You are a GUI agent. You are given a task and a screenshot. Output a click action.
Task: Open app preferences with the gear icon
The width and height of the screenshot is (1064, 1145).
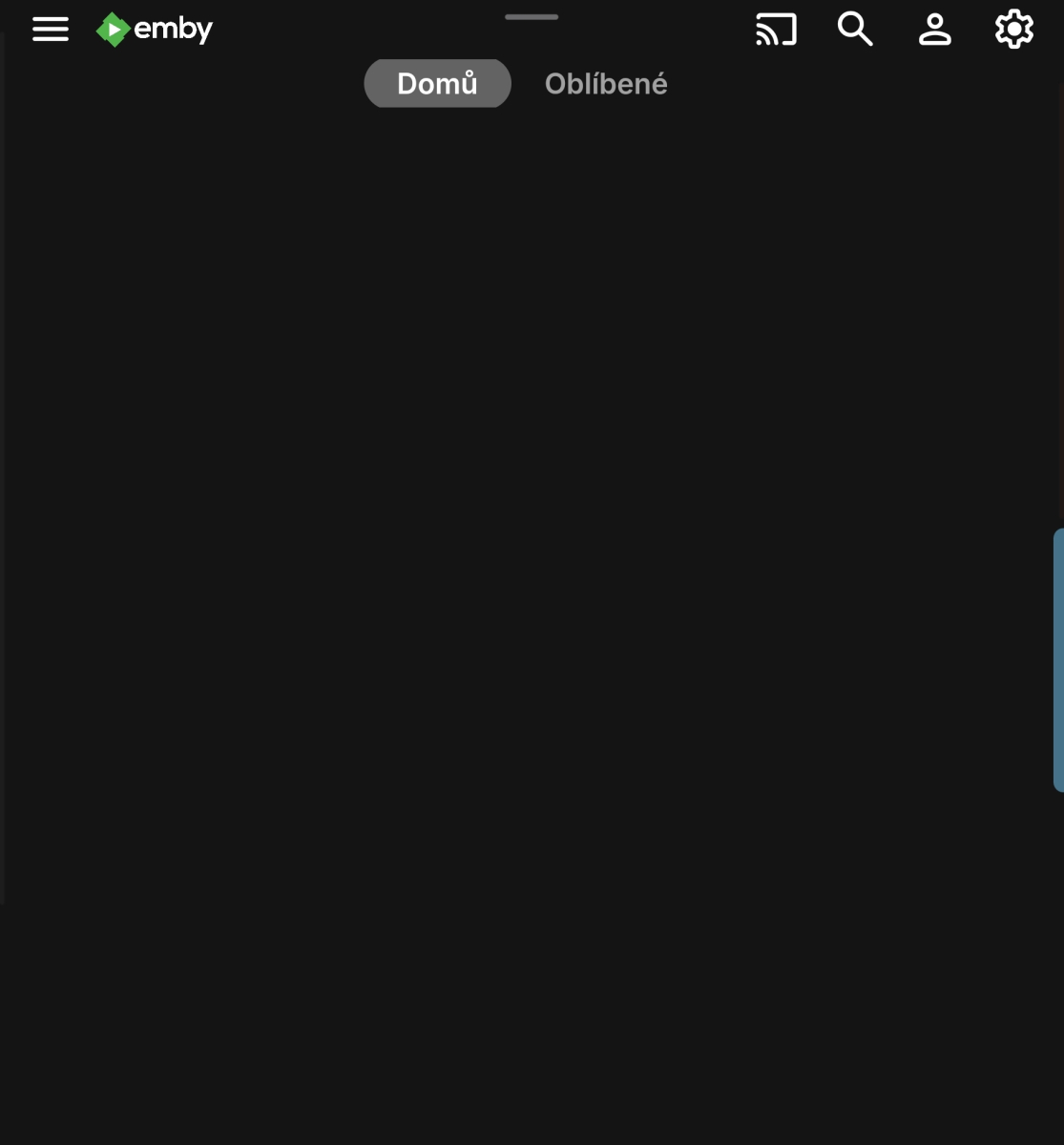click(1012, 29)
